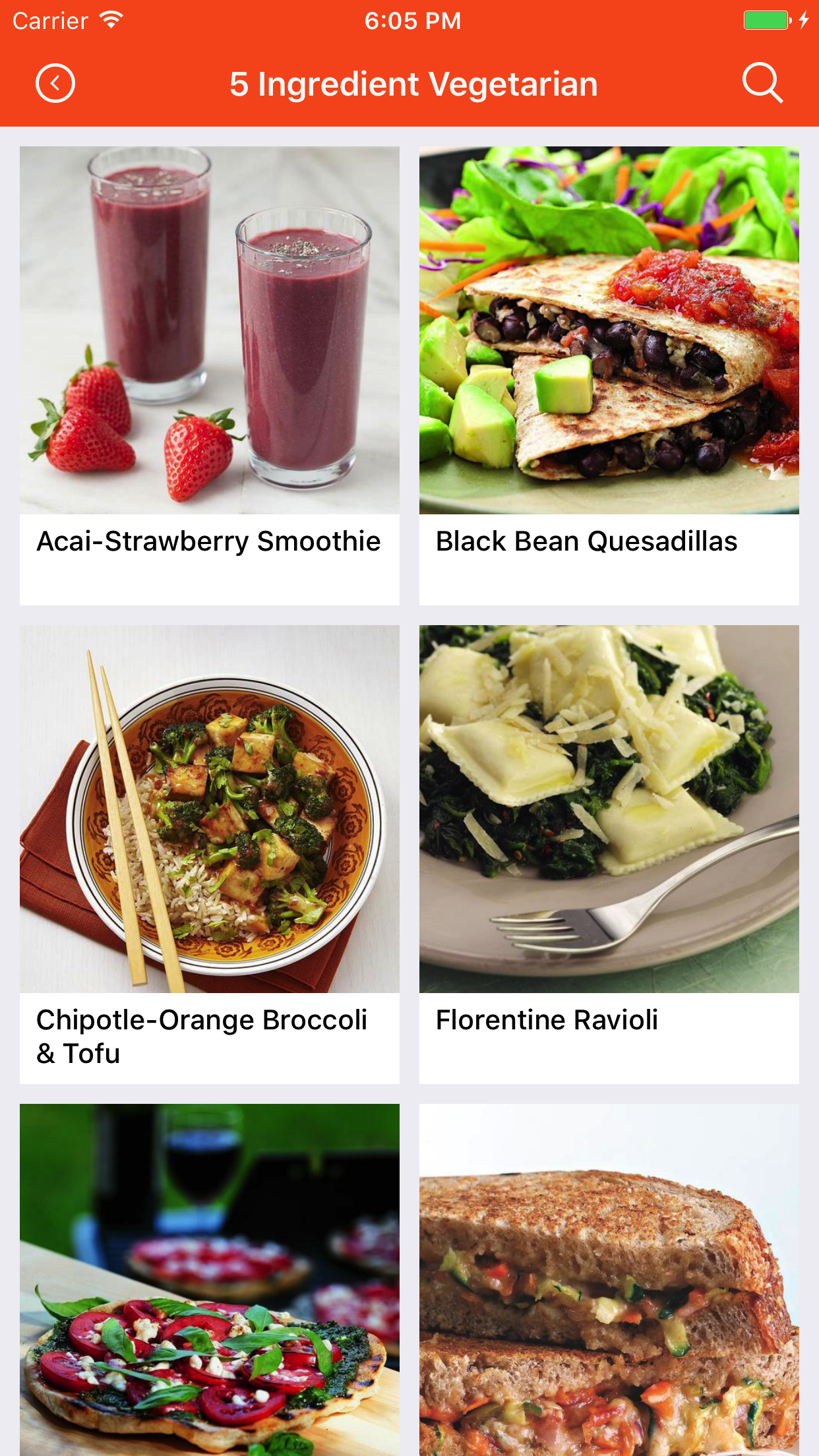Viewport: 819px width, 1456px height.
Task: Open the recipe search
Action: click(x=762, y=84)
